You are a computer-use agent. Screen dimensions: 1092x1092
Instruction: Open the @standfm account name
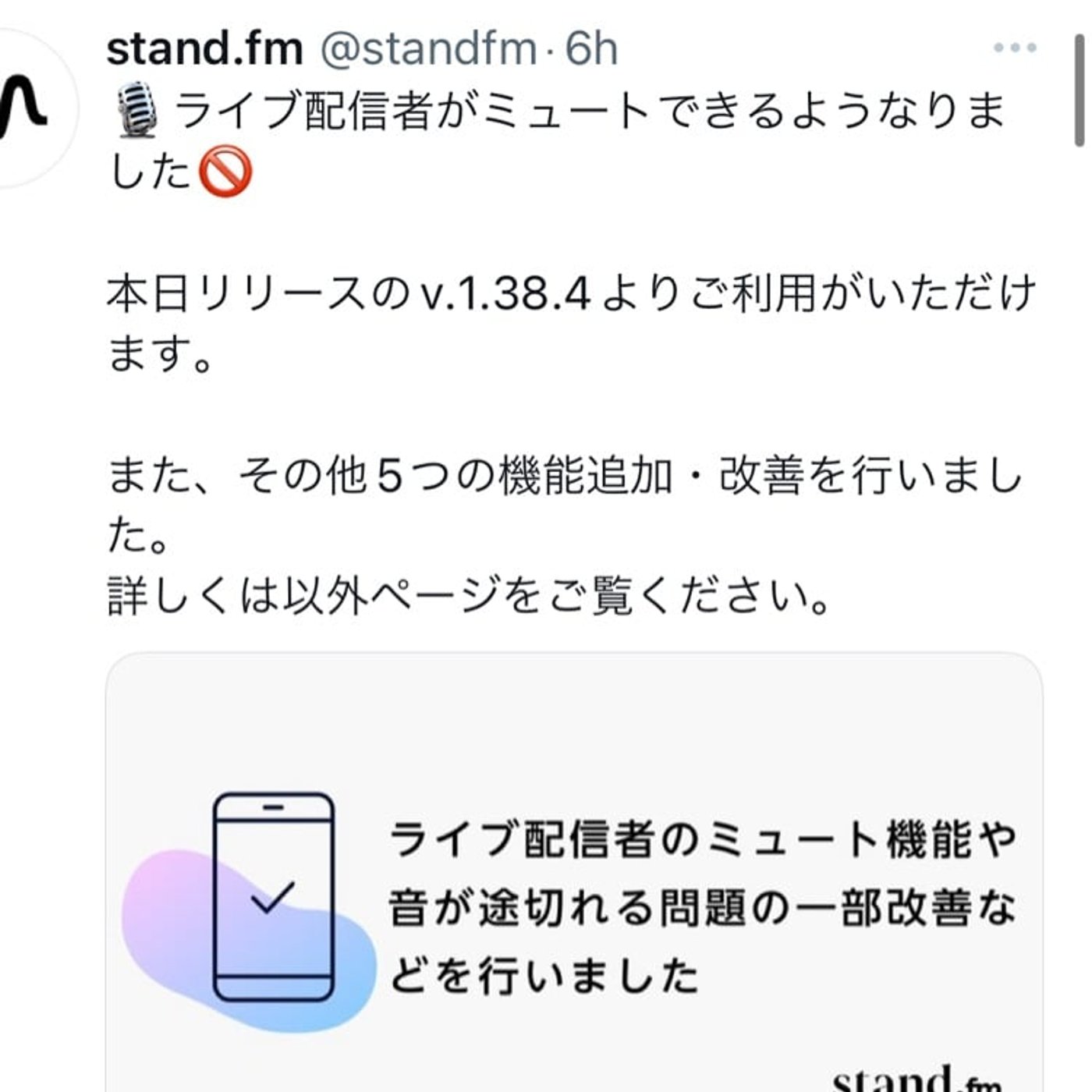[428, 48]
